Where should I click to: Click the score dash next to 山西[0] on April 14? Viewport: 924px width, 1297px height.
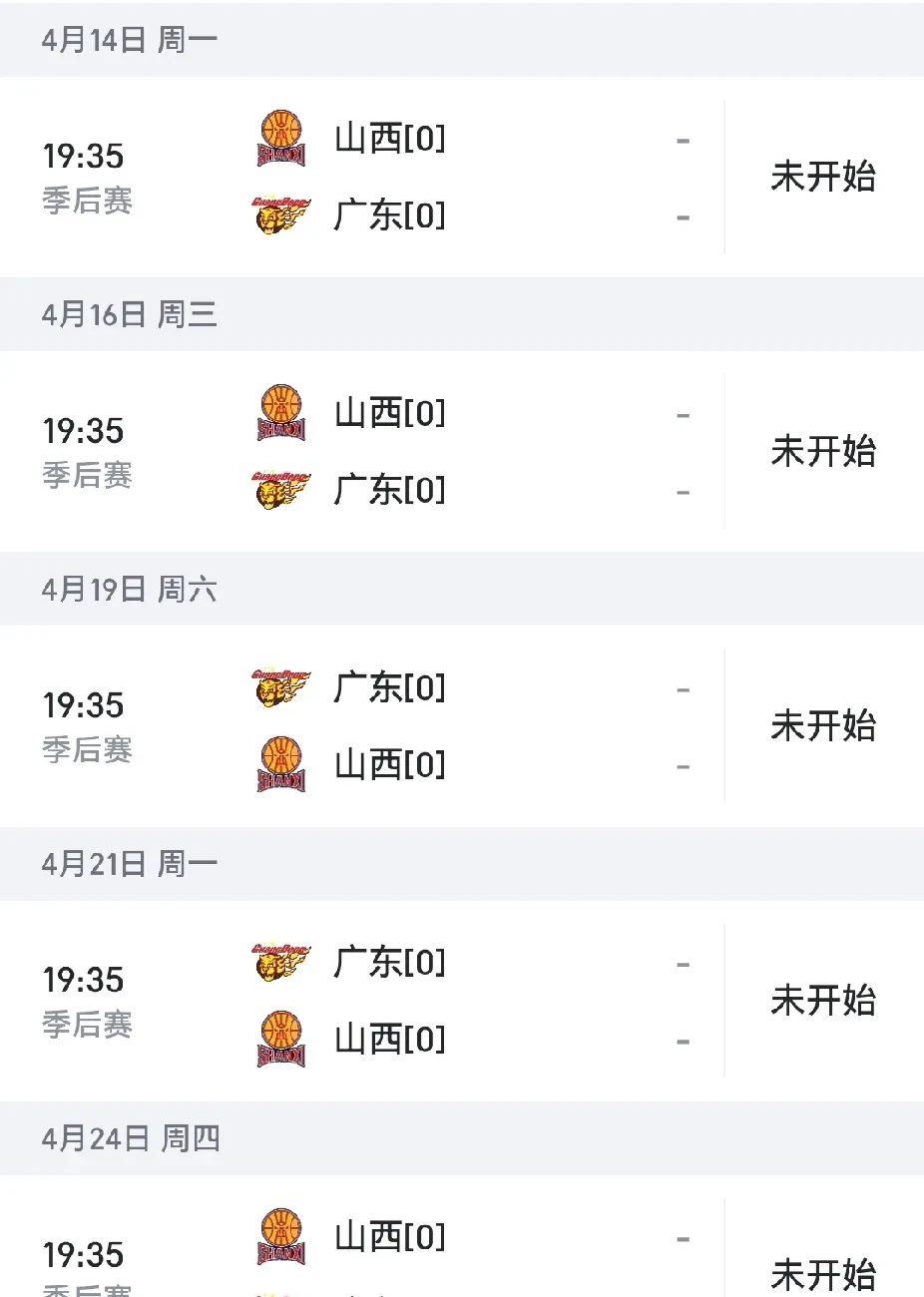click(683, 140)
